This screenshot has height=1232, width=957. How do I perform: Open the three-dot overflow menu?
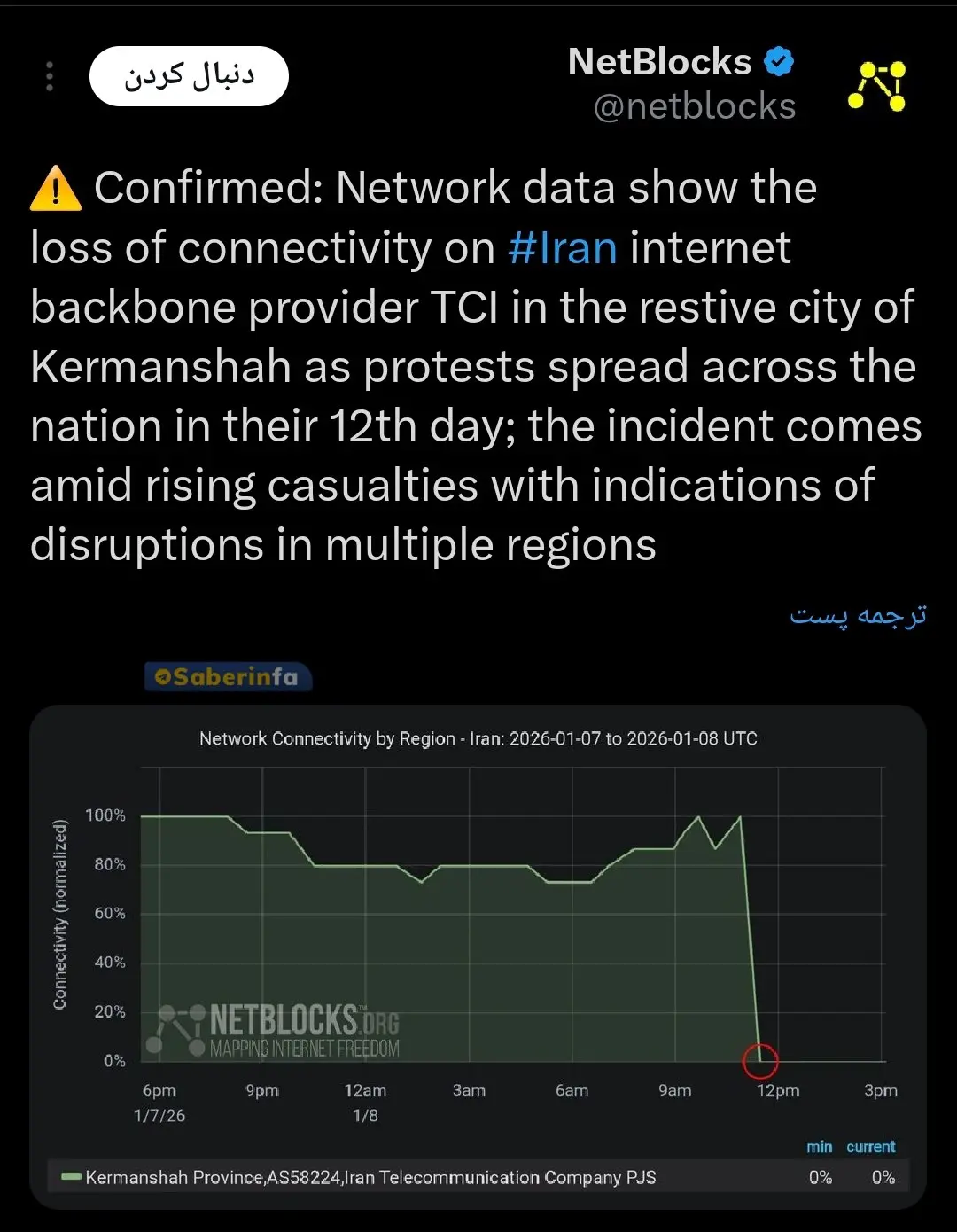click(50, 77)
